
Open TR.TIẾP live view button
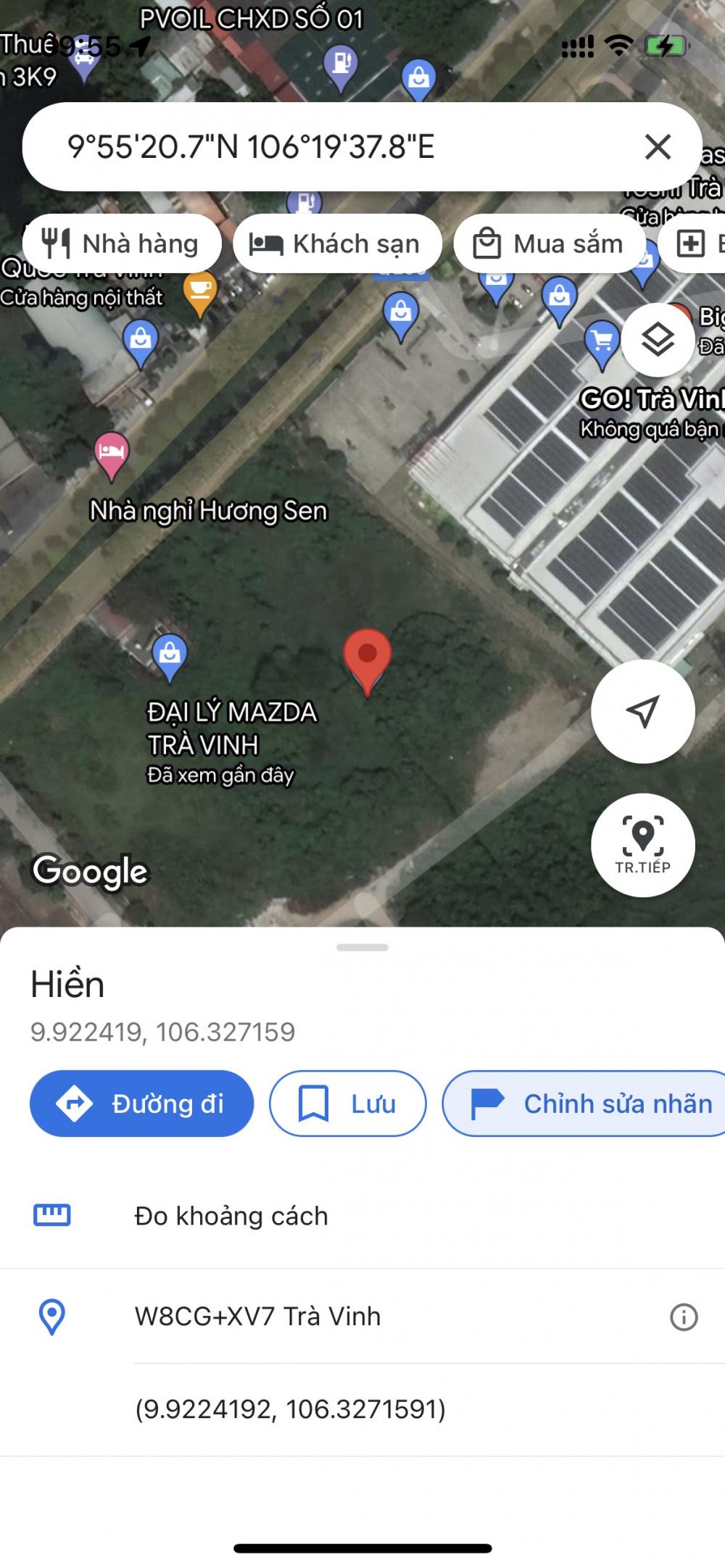coord(642,845)
